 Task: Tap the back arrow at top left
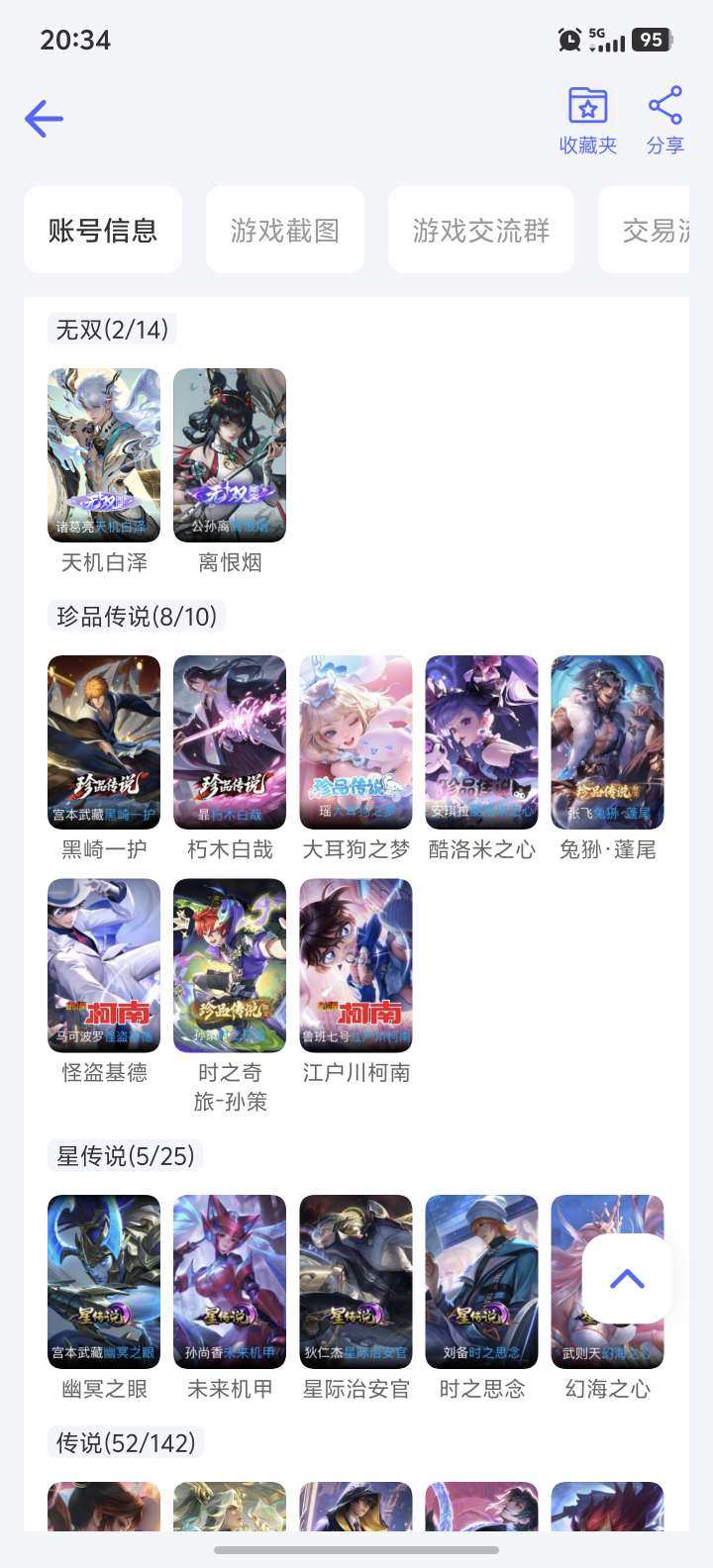[43, 118]
